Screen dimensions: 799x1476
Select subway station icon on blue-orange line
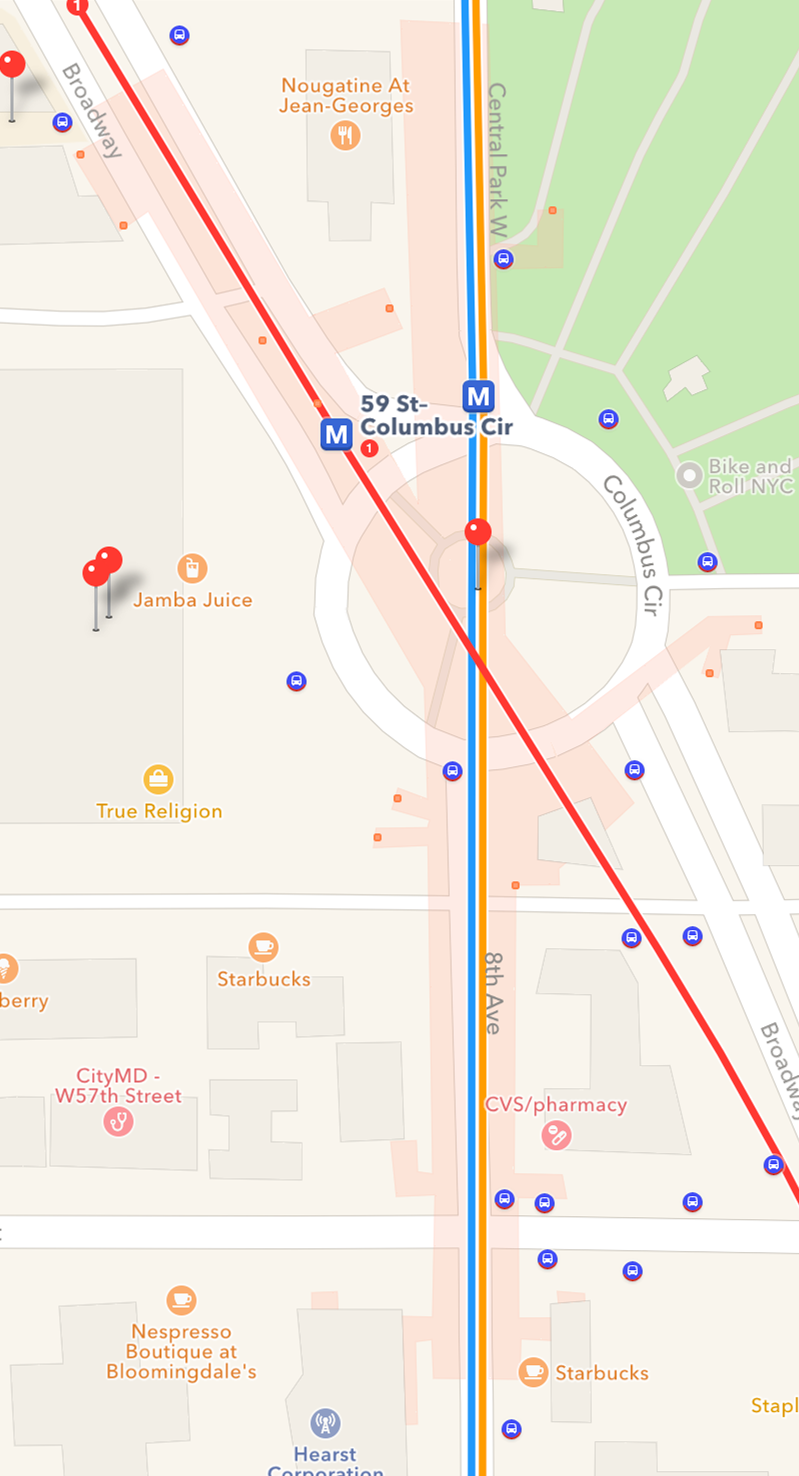click(x=479, y=396)
